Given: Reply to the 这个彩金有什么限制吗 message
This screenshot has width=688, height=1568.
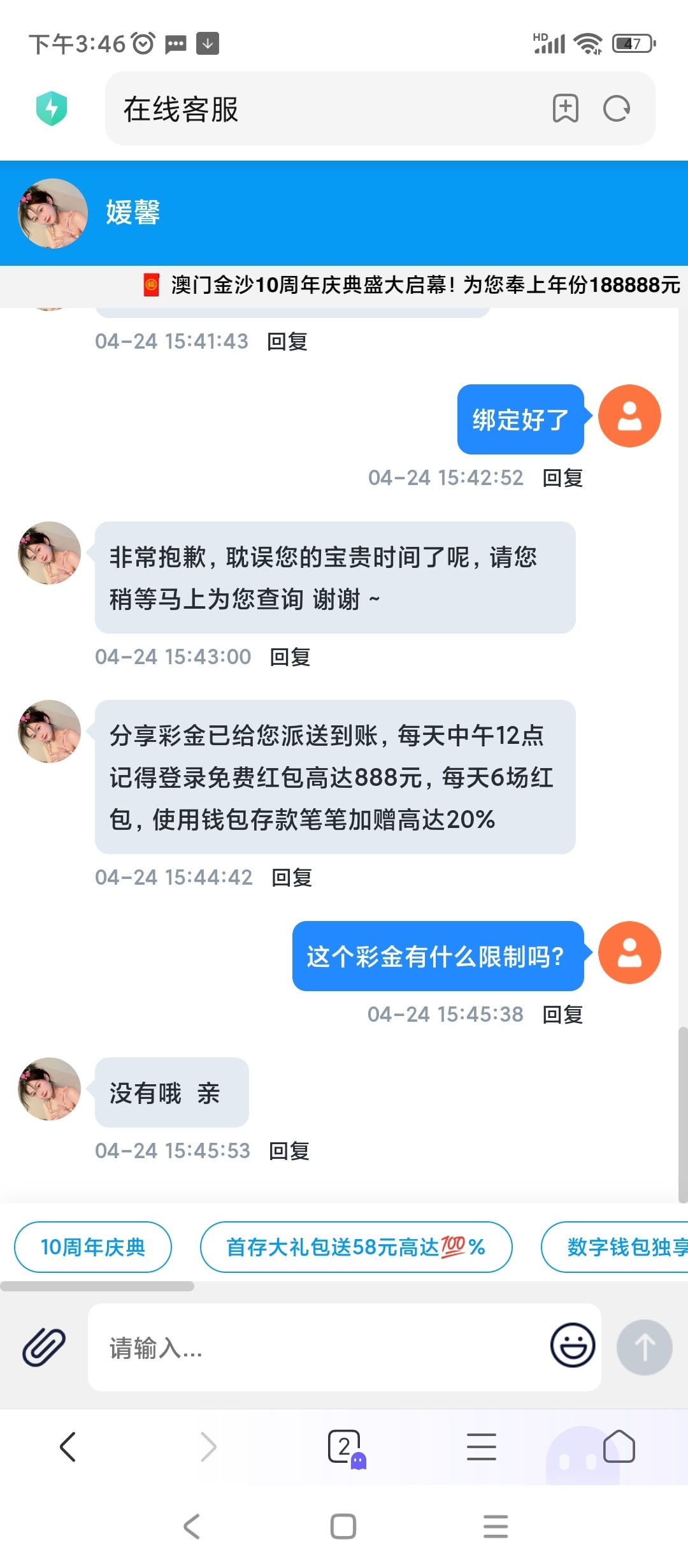Looking at the screenshot, I should (563, 1015).
